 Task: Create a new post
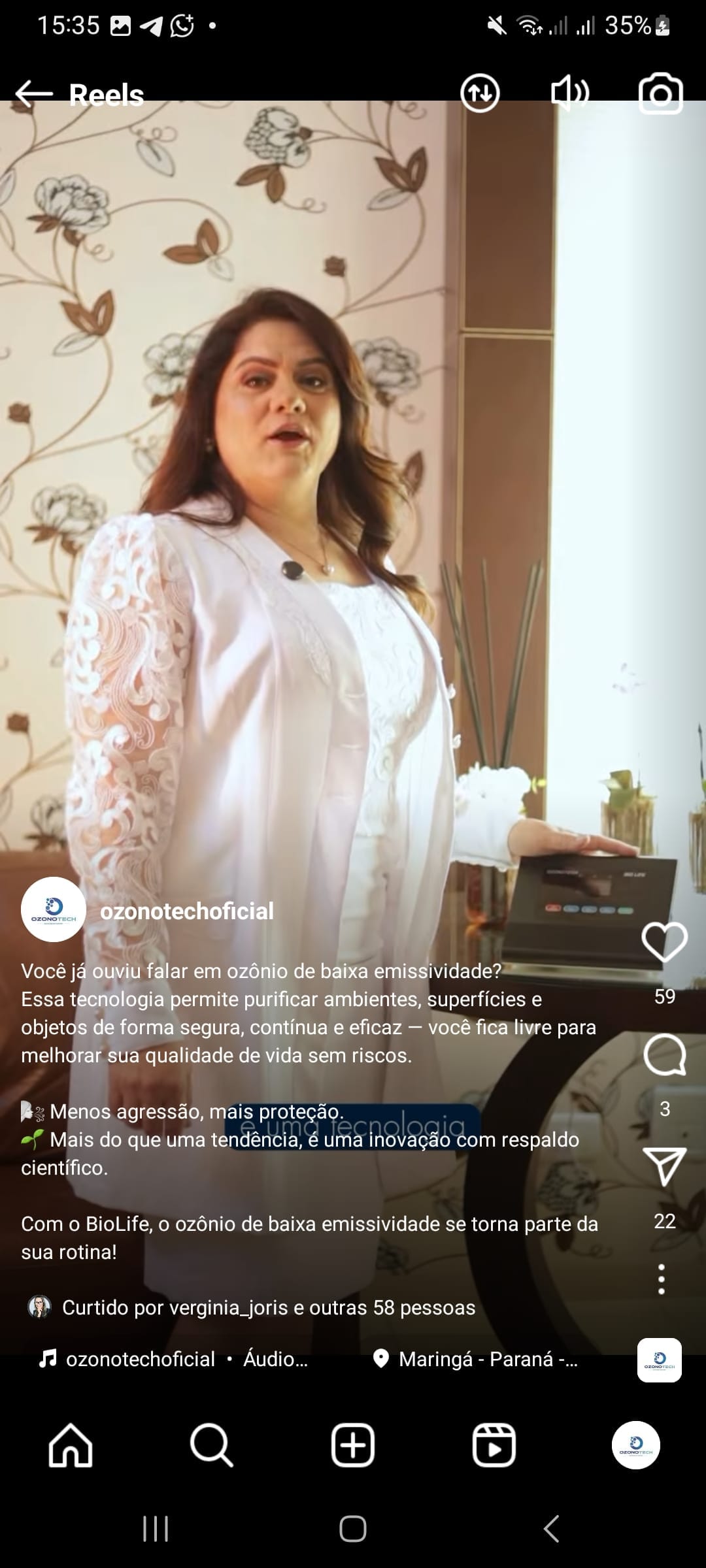click(x=353, y=1445)
